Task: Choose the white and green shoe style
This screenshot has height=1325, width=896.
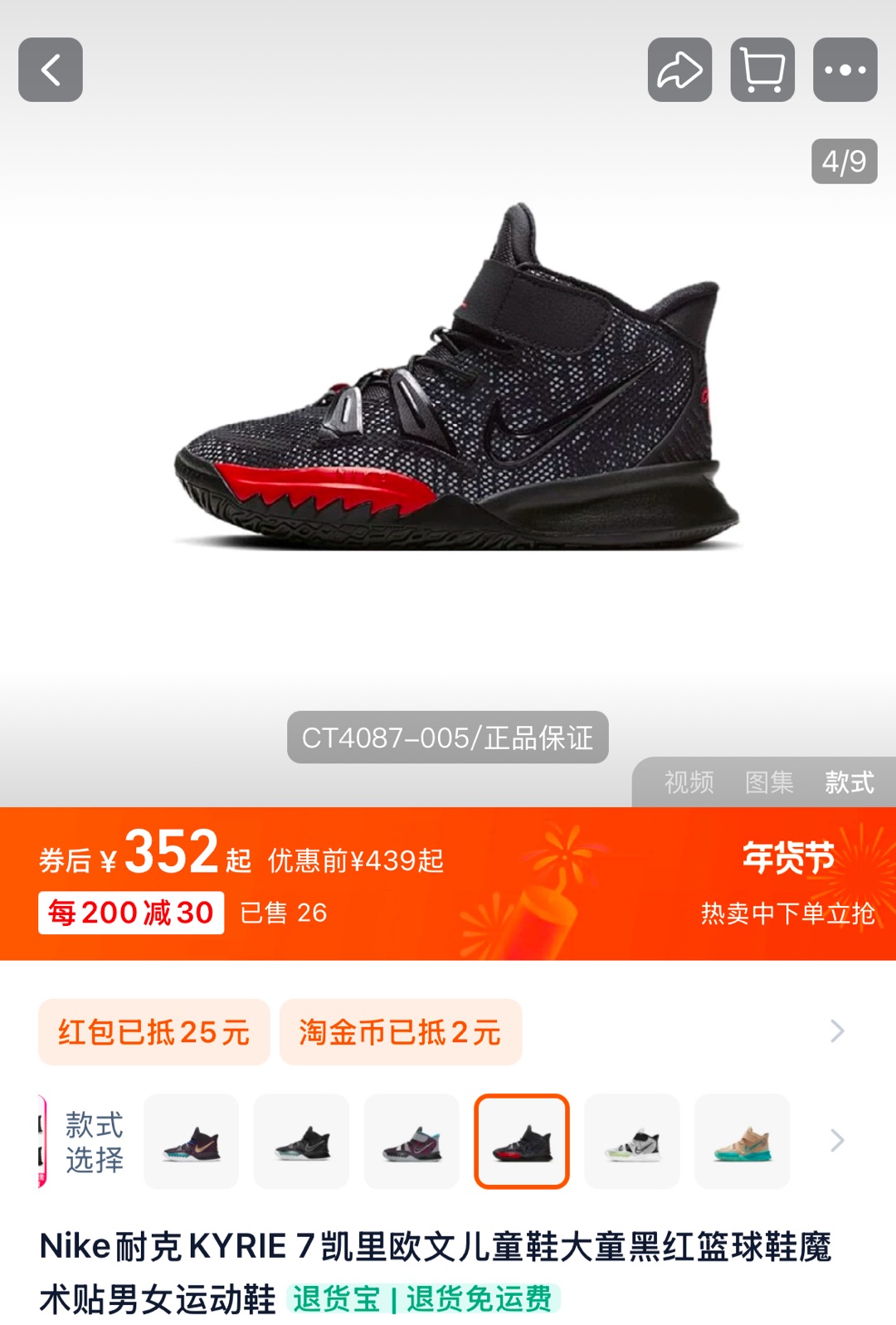Action: [632, 1142]
